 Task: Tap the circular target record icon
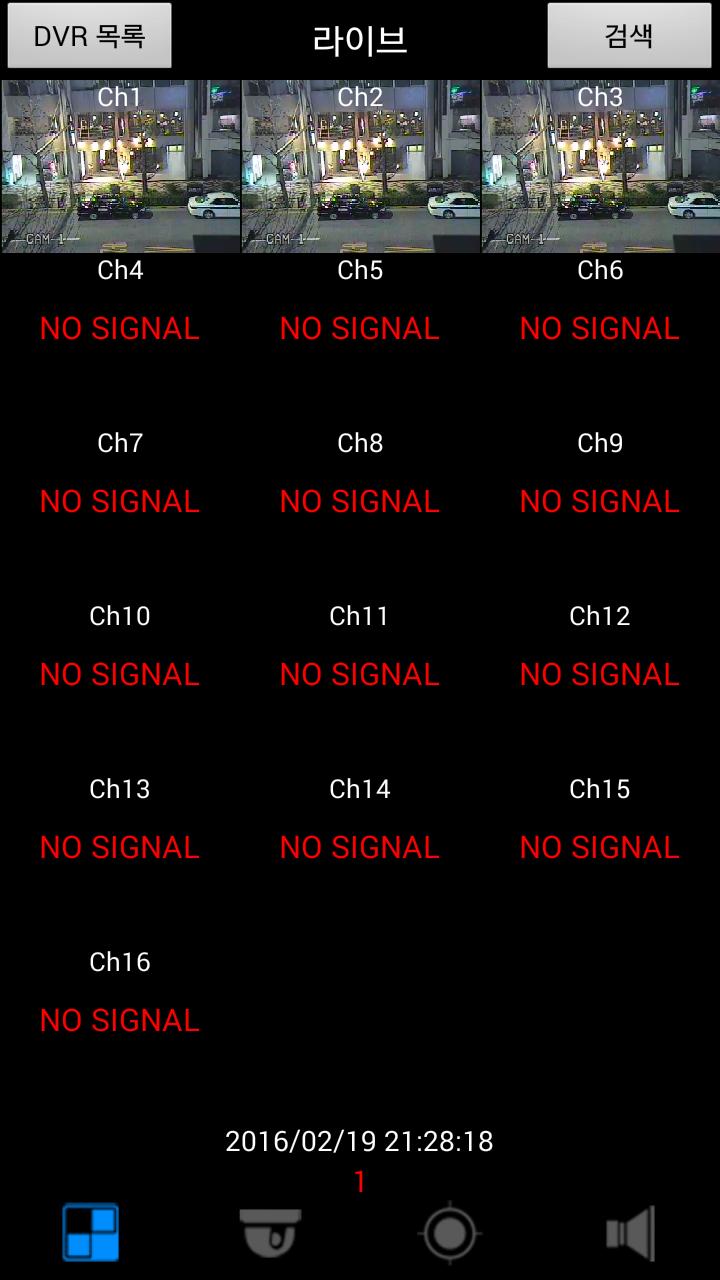[x=449, y=1232]
